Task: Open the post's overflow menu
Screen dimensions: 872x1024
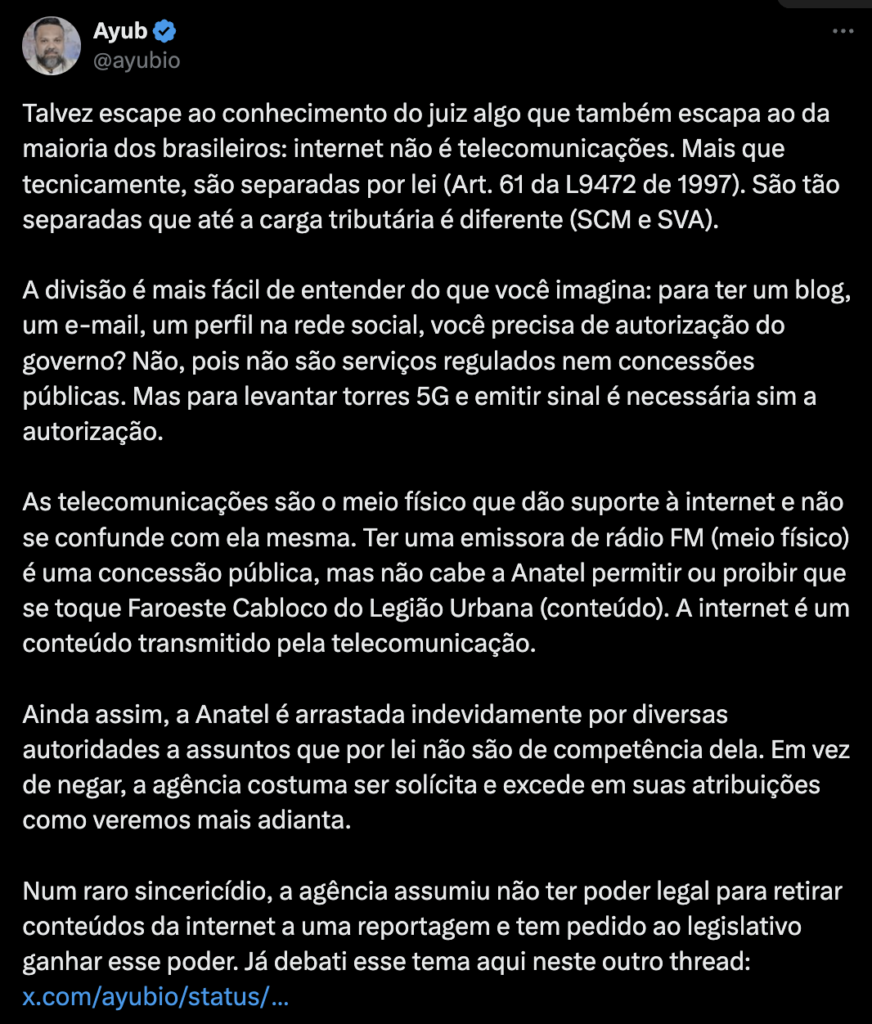Action: click(x=843, y=32)
